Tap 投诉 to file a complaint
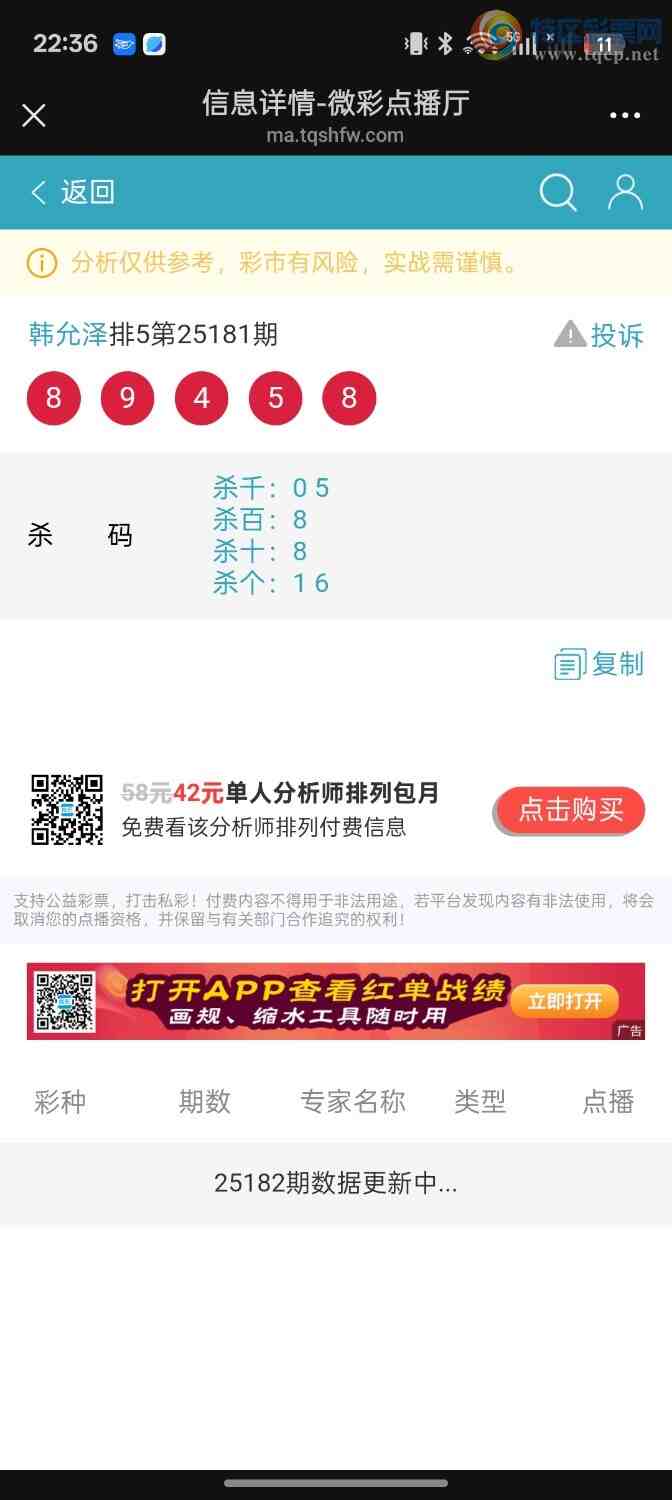 coord(600,335)
